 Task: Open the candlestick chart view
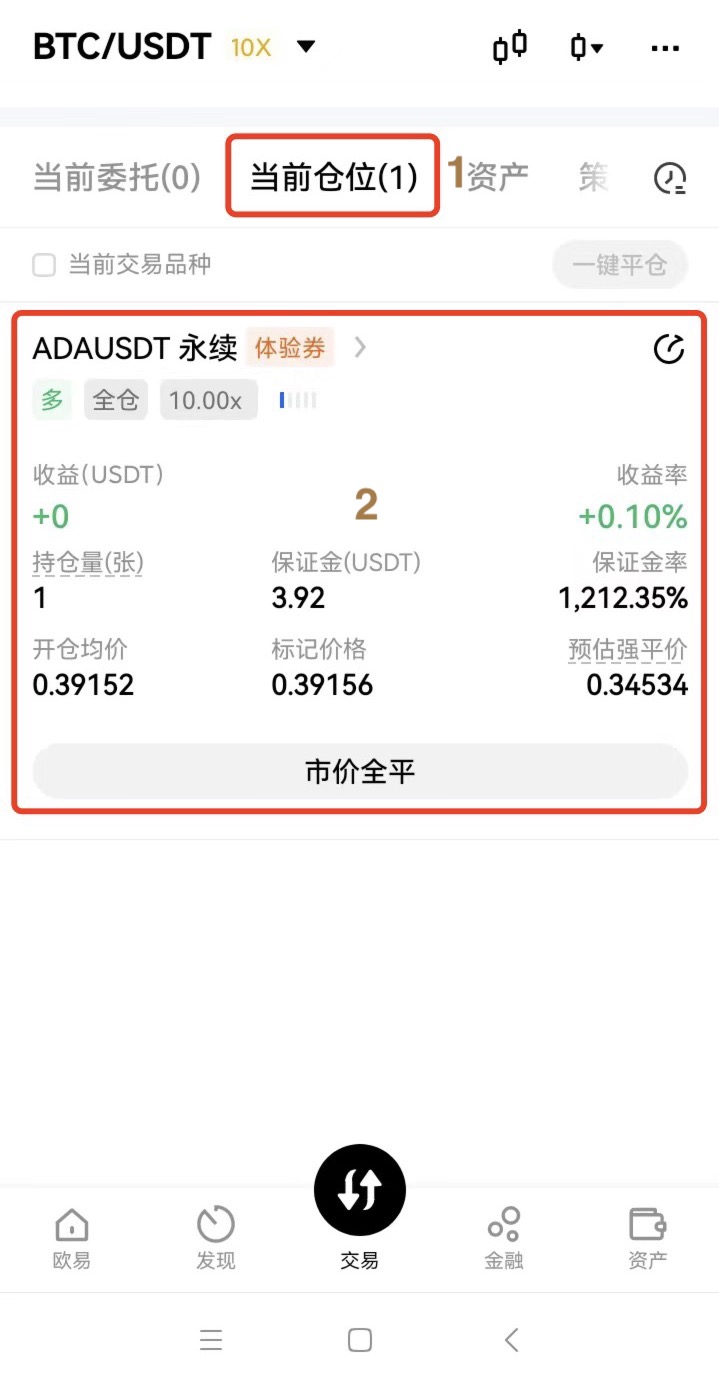(510, 46)
